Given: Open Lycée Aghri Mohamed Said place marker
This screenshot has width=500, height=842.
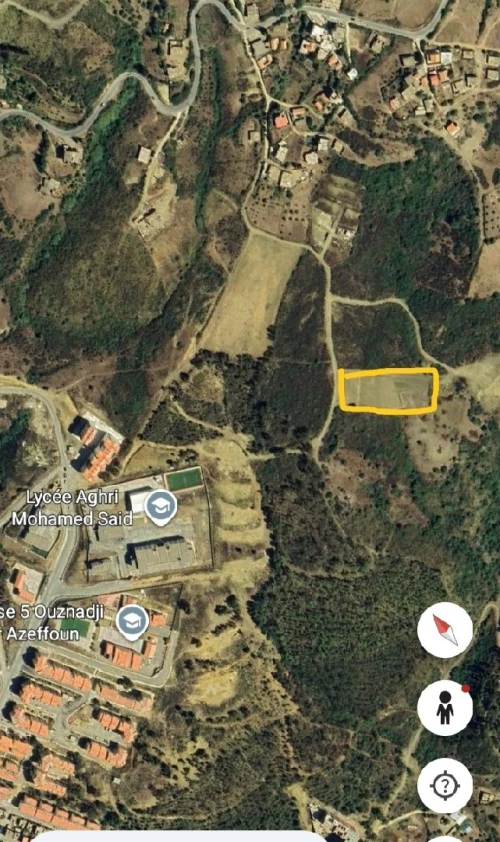Looking at the screenshot, I should [161, 507].
